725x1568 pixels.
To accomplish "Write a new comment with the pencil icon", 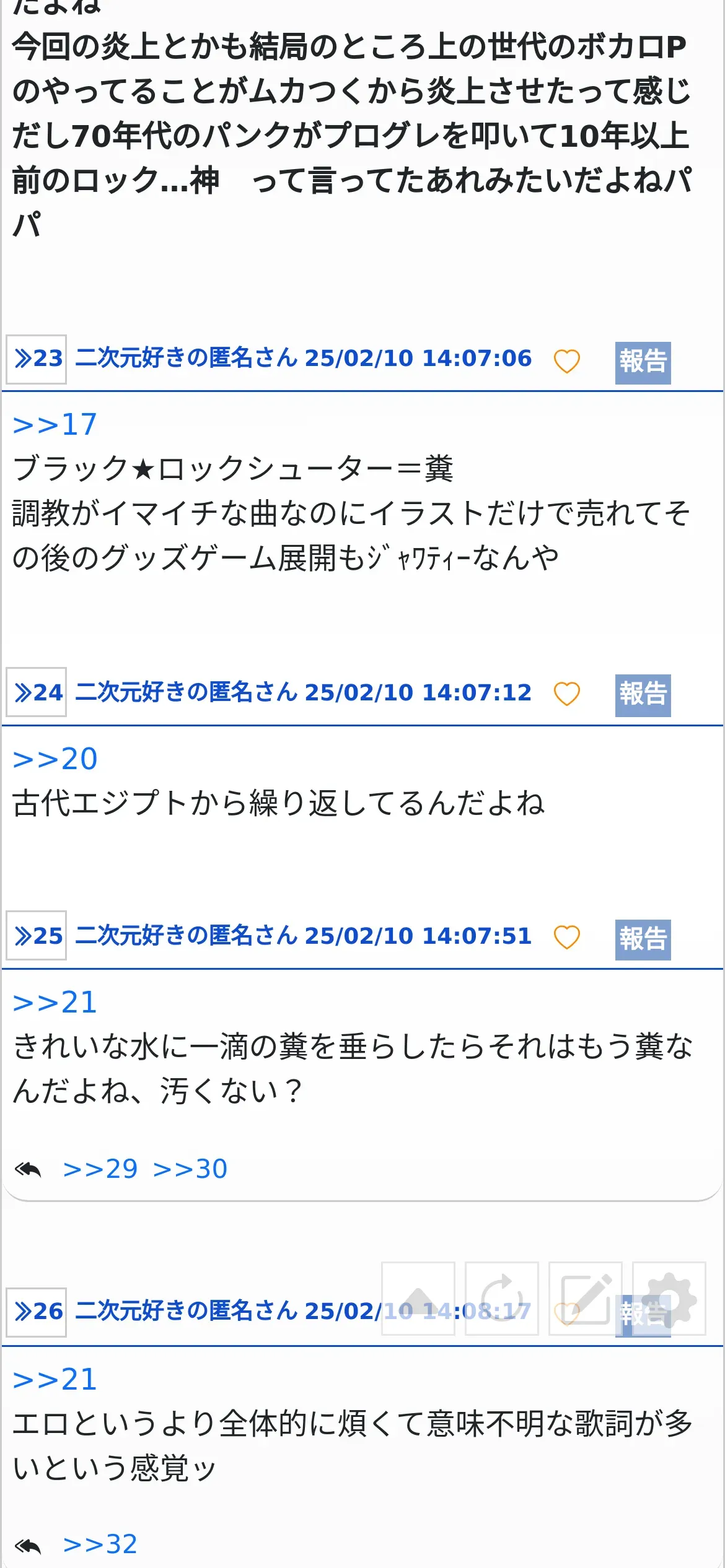I will (586, 1299).
